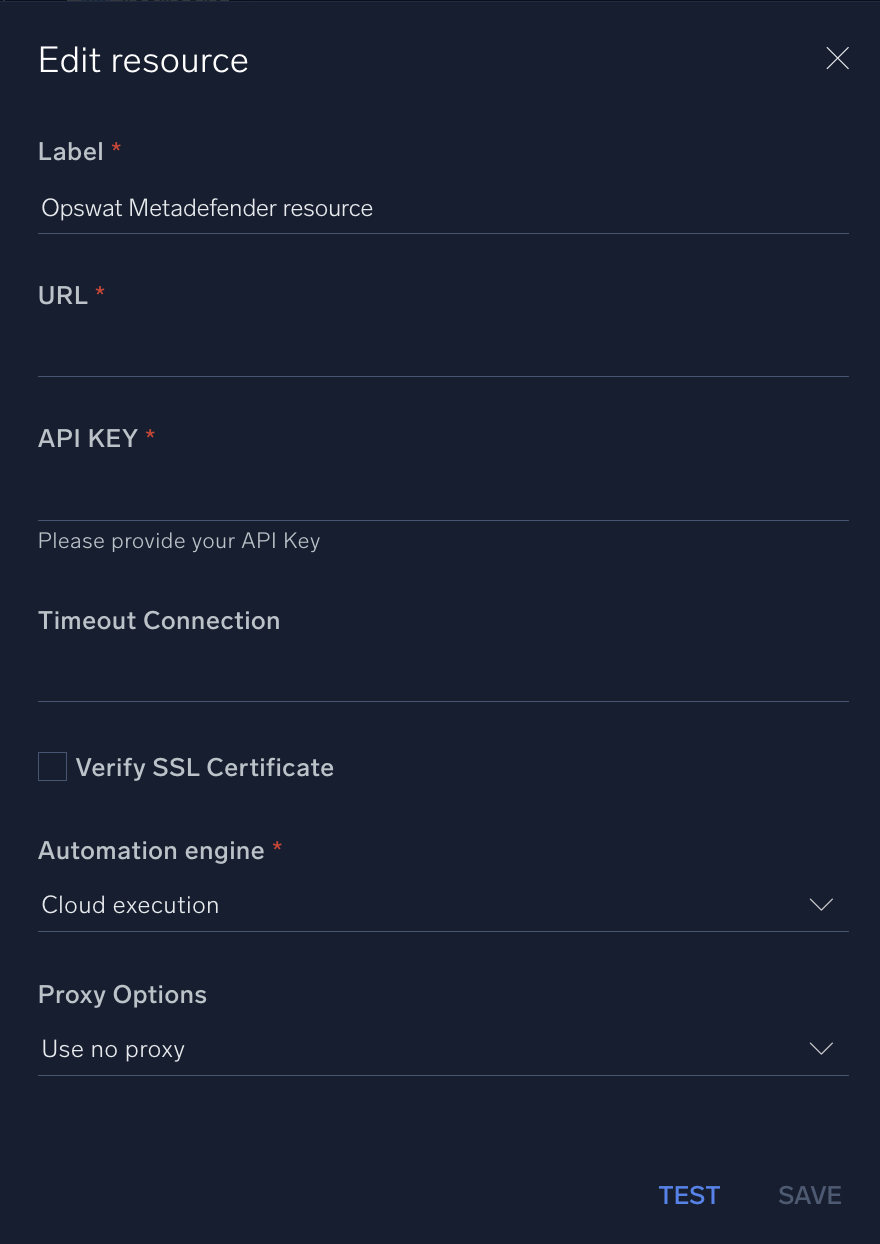Expand the Cloud execution selector
This screenshot has height=1244, width=880.
[440, 904]
